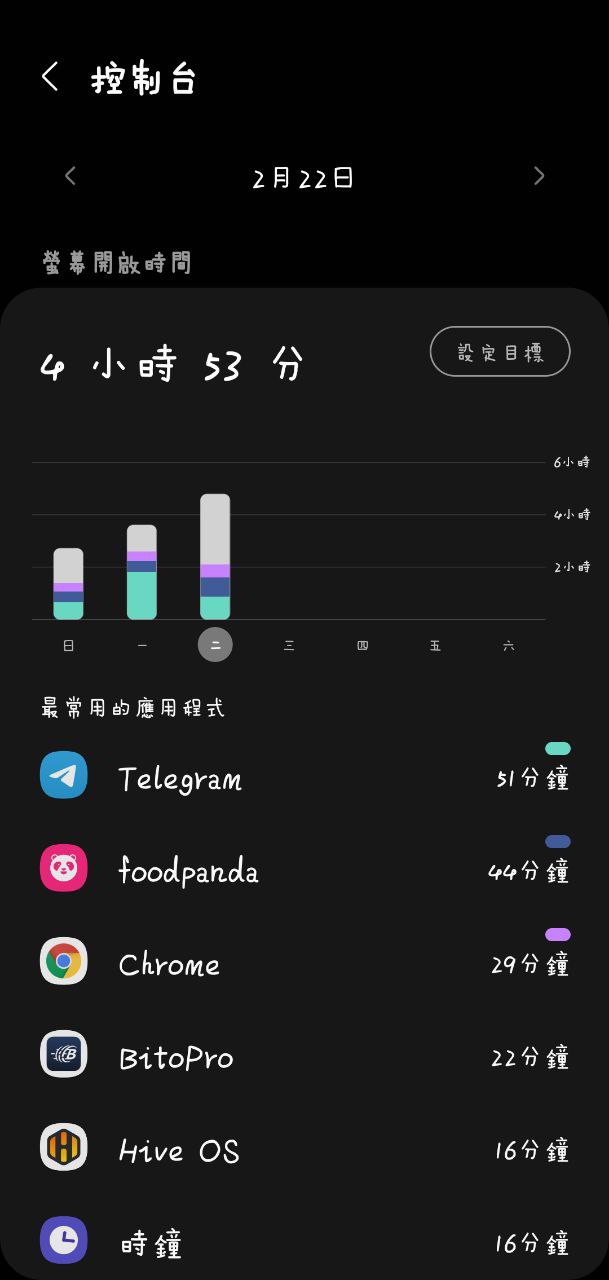Open 時鐘 usage details
Viewport: 609px width, 1280px height.
pos(304,1242)
